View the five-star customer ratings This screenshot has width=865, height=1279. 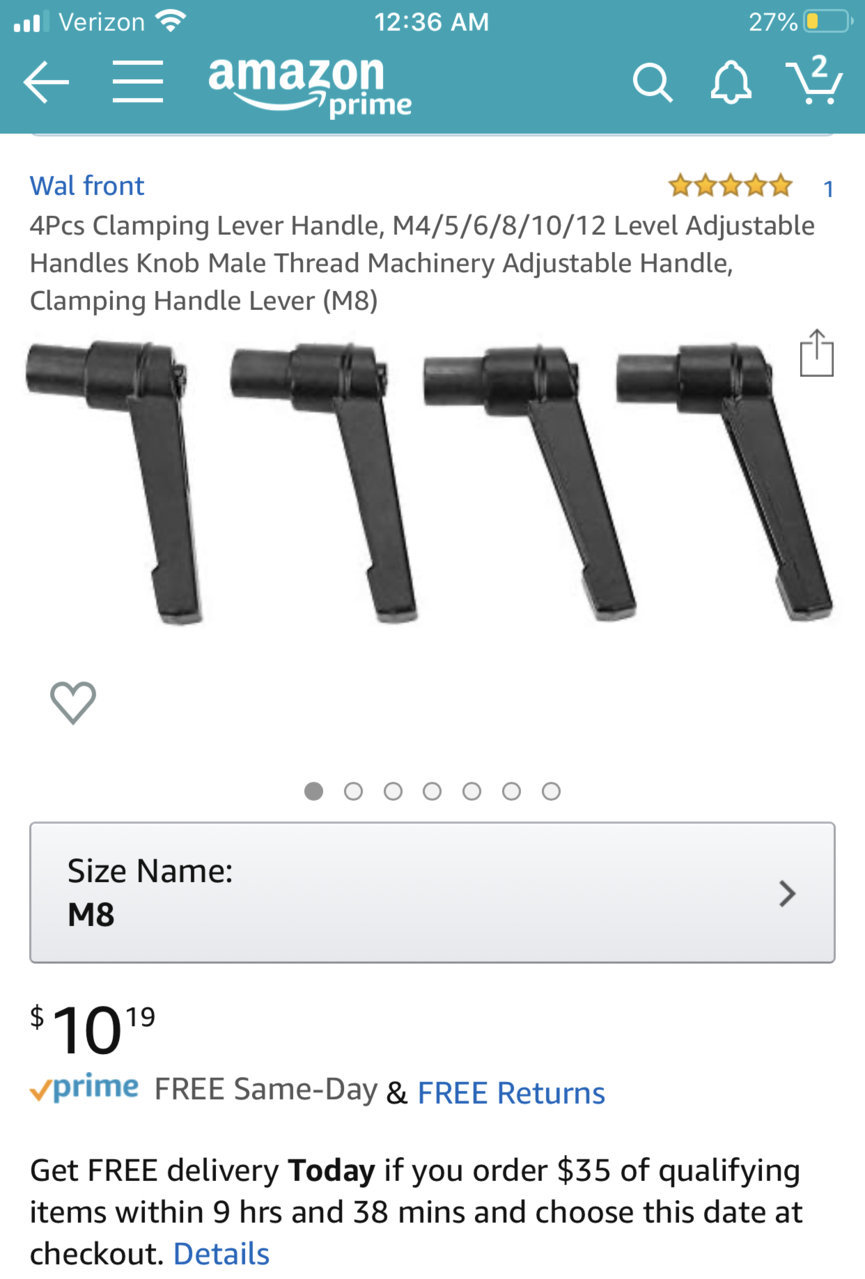(x=730, y=186)
